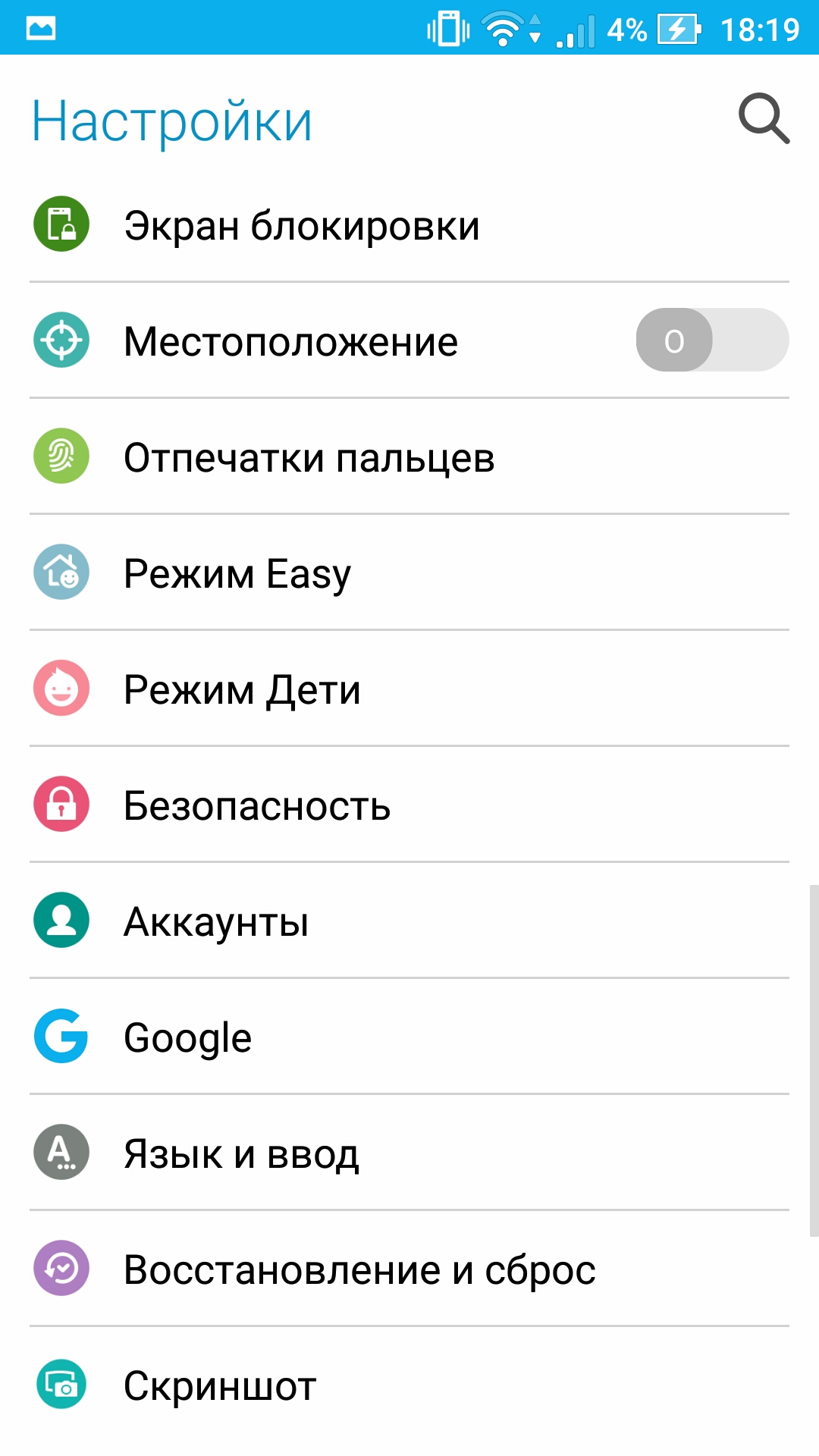This screenshot has width=819, height=1456.
Task: Open Восстановление и сброс
Action: click(409, 1269)
